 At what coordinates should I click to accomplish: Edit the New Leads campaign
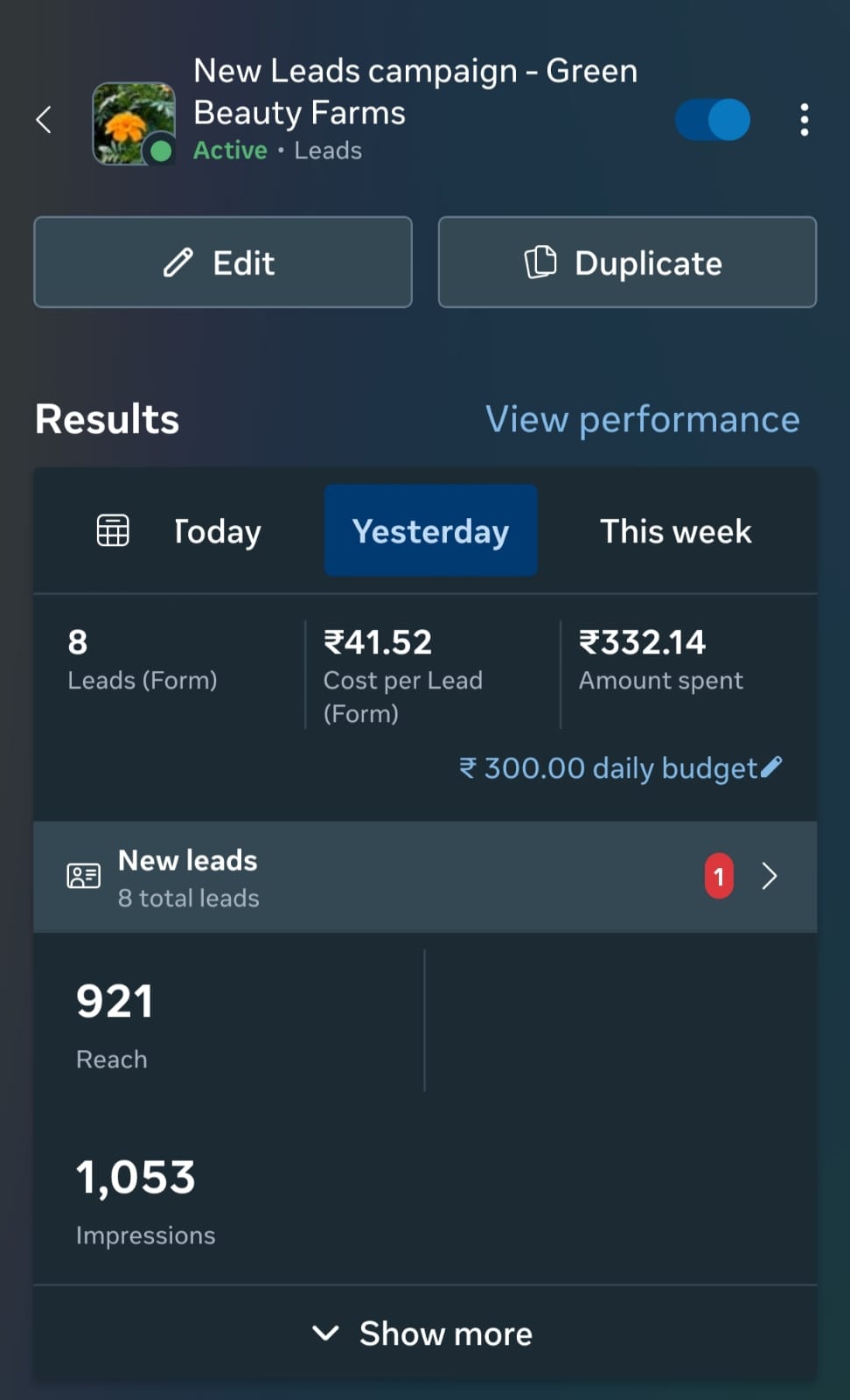[223, 262]
